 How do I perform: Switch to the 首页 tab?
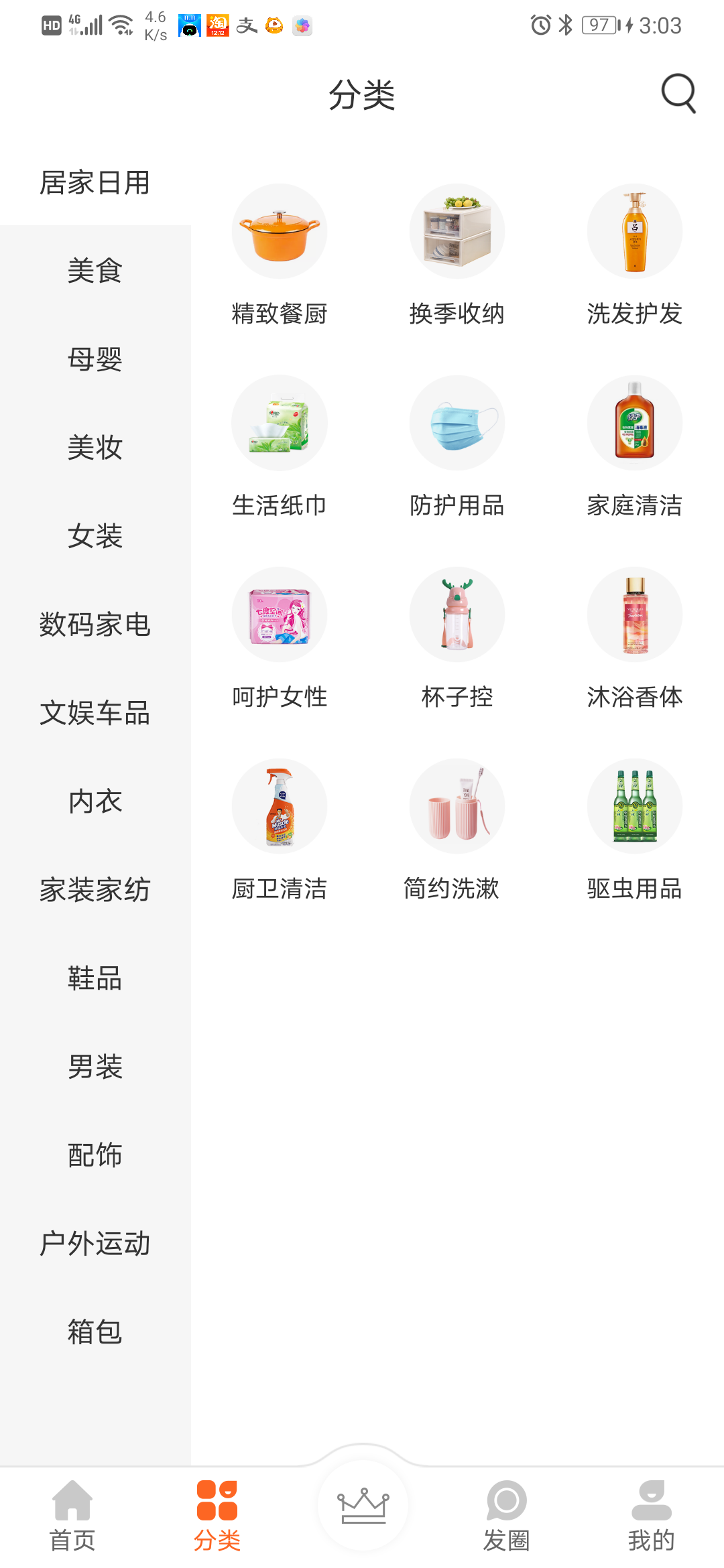[x=72, y=1516]
